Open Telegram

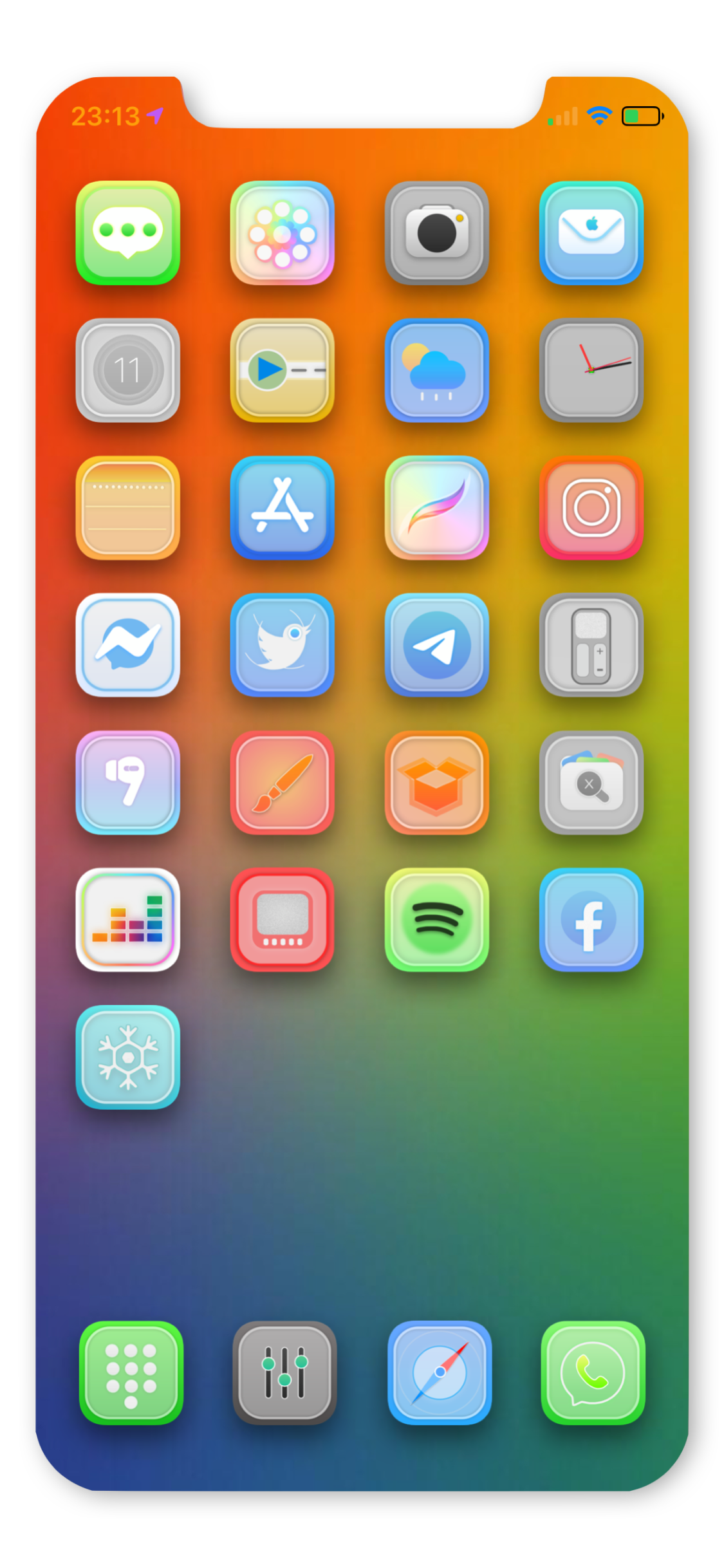click(436, 644)
